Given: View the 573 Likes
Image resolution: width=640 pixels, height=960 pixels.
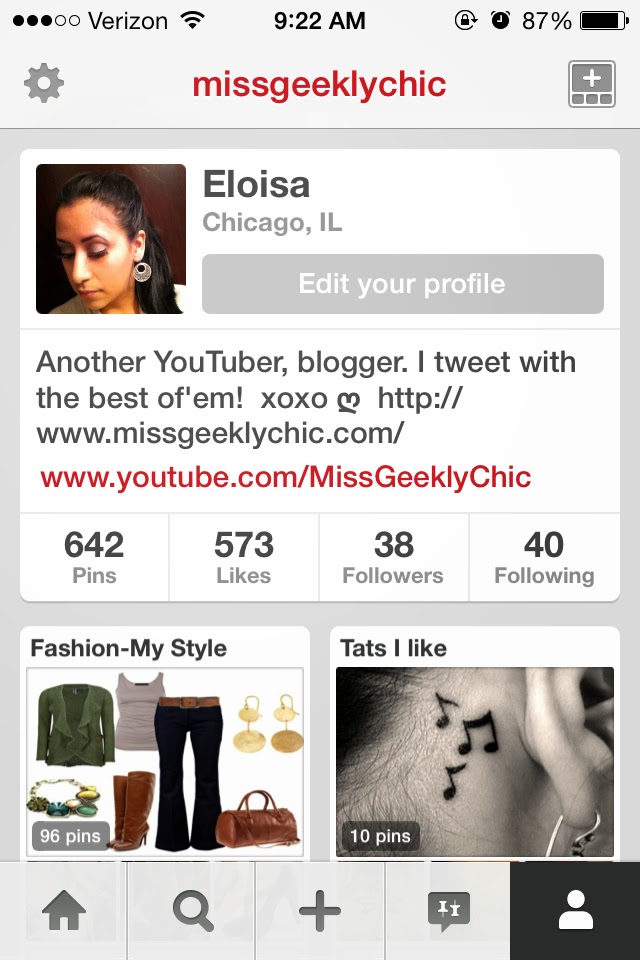Looking at the screenshot, I should (244, 557).
